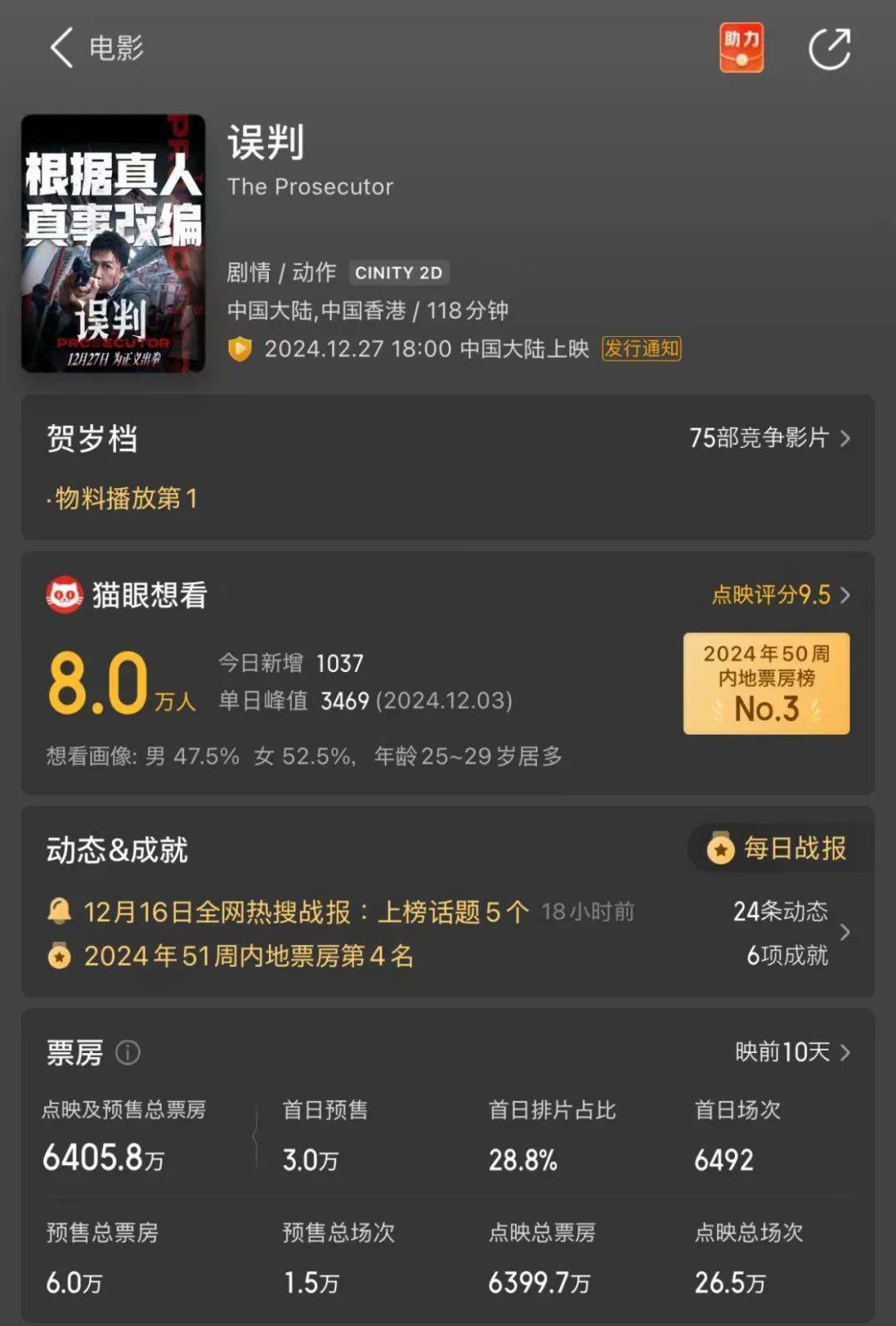Open the 误判 movie poster
The width and height of the screenshot is (896, 1326).
pyautogui.click(x=113, y=243)
